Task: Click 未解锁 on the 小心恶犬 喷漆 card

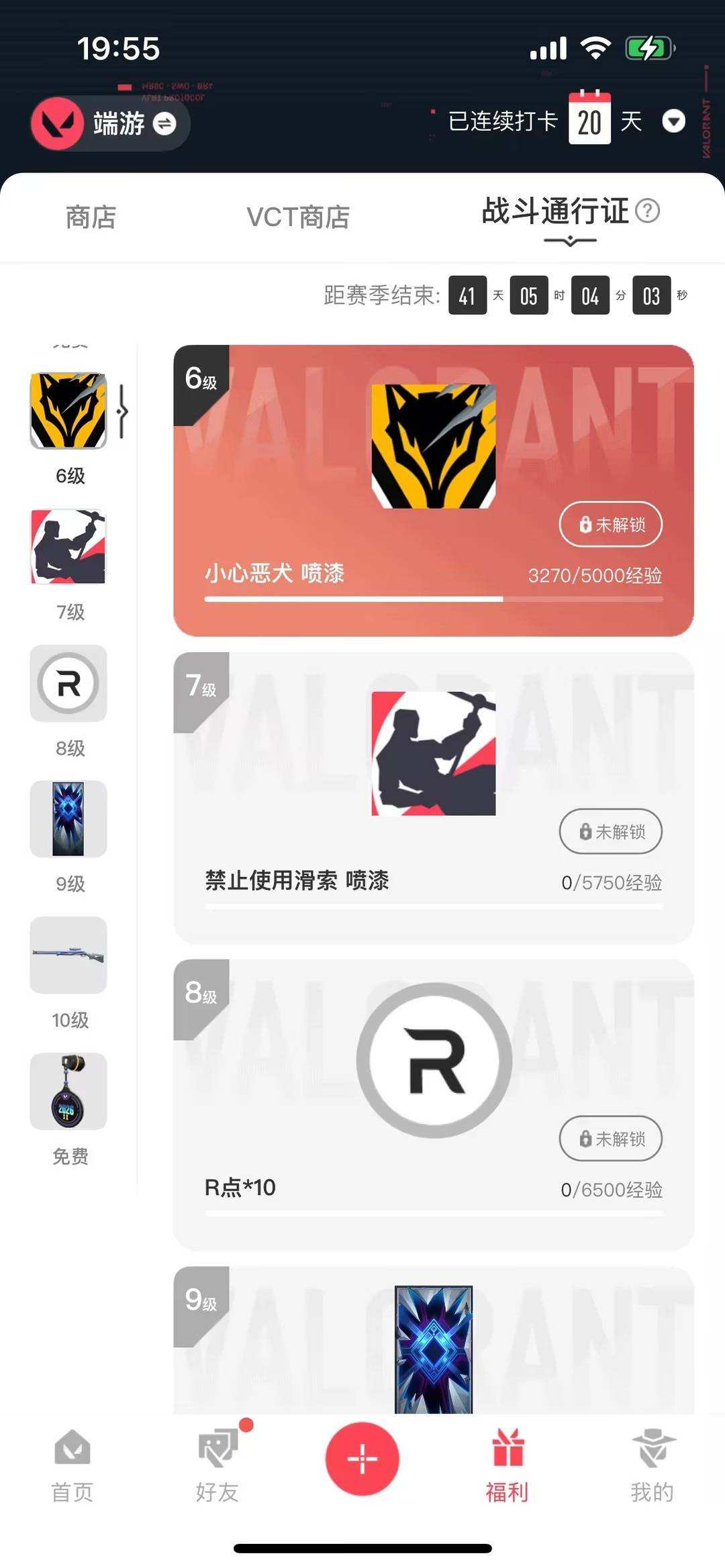Action: [x=610, y=525]
